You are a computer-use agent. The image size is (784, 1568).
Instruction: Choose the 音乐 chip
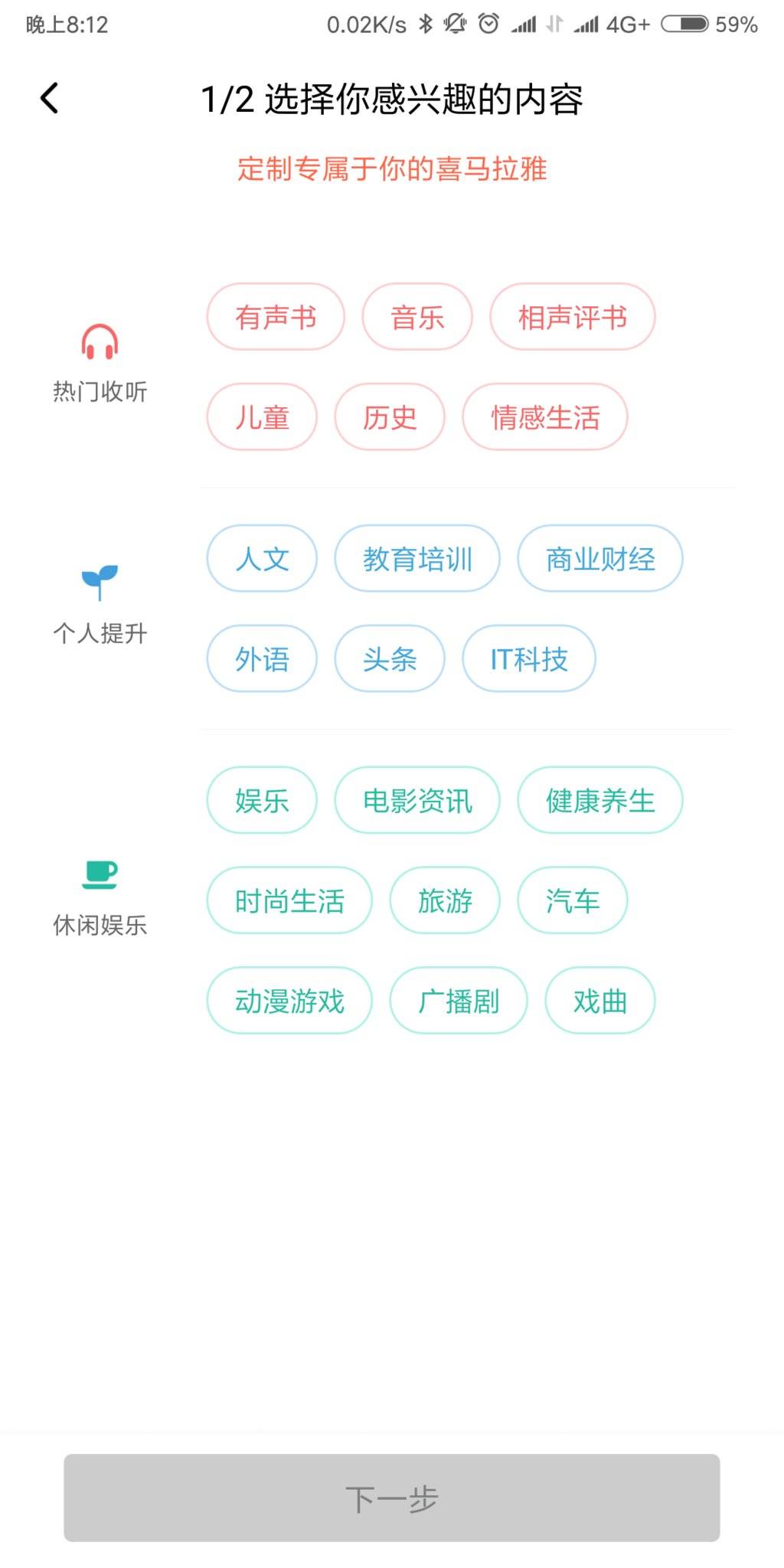(417, 317)
